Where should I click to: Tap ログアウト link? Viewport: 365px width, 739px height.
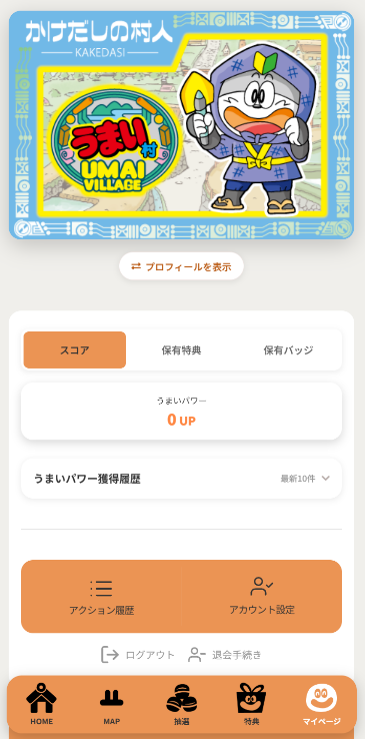(x=138, y=655)
